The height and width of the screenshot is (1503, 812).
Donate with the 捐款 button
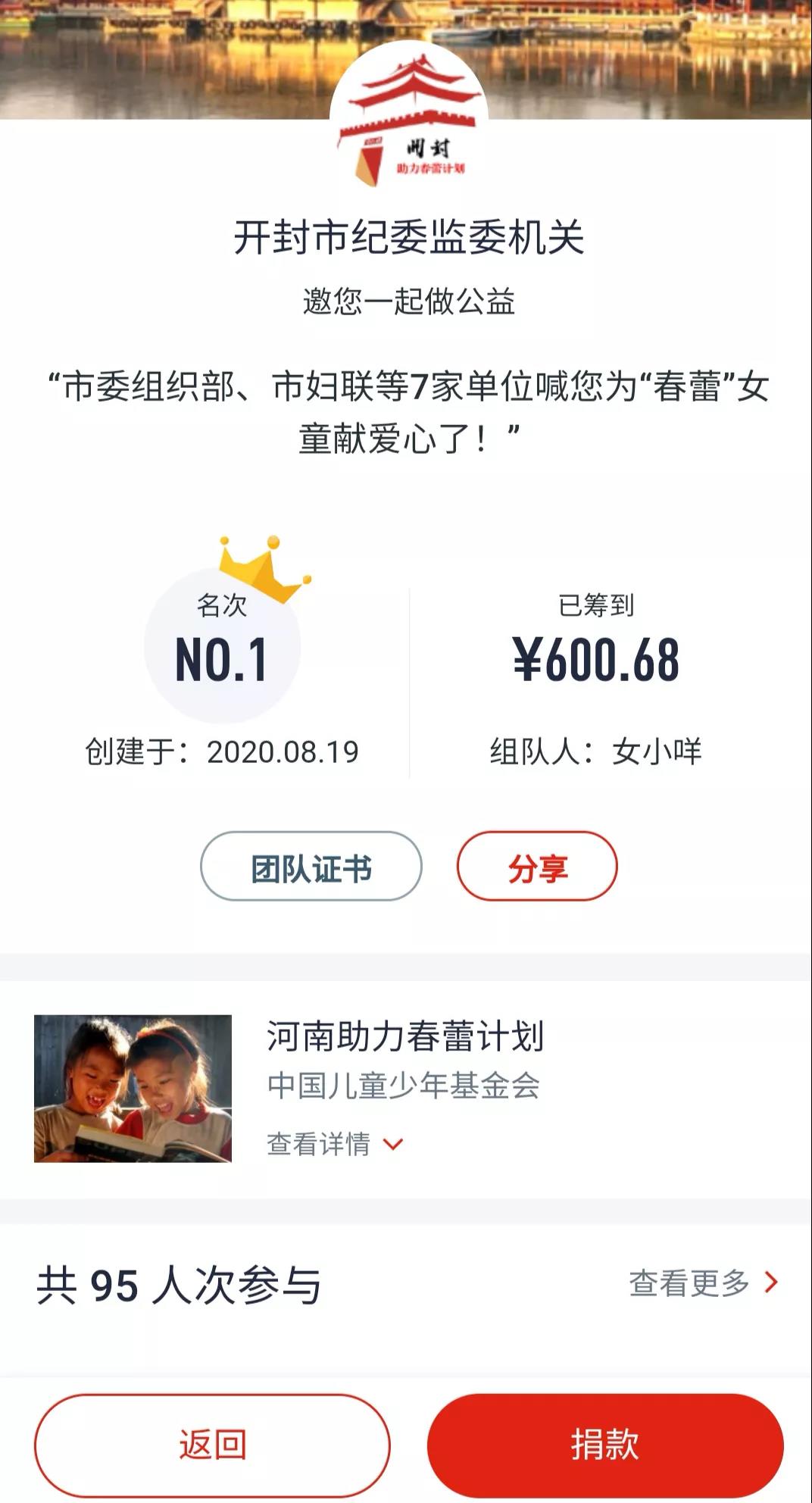pyautogui.click(x=604, y=1445)
